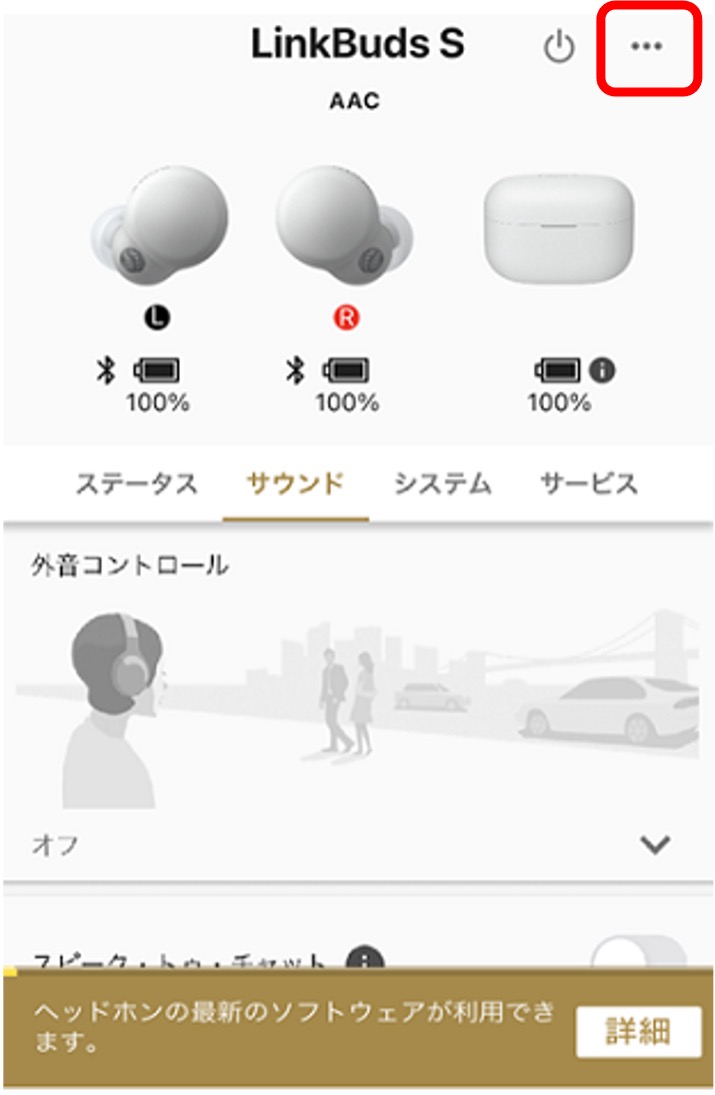This screenshot has height=1095, width=715.
Task: Tap the power button icon
Action: click(559, 48)
